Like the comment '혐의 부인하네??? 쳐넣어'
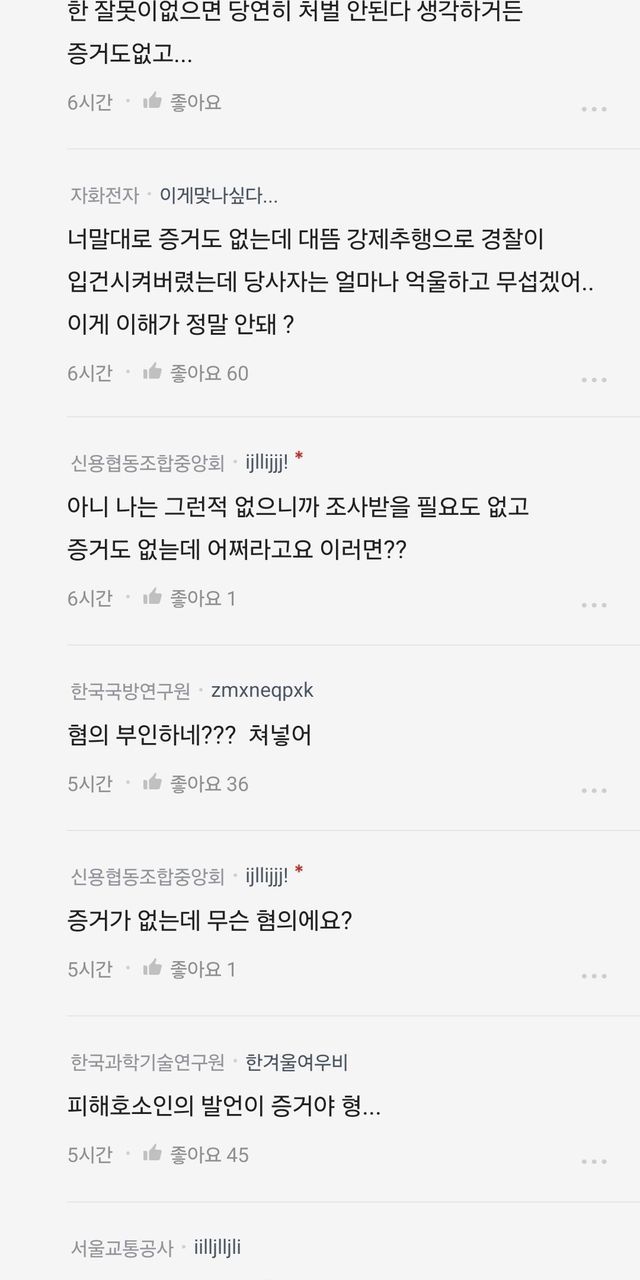 tap(195, 784)
